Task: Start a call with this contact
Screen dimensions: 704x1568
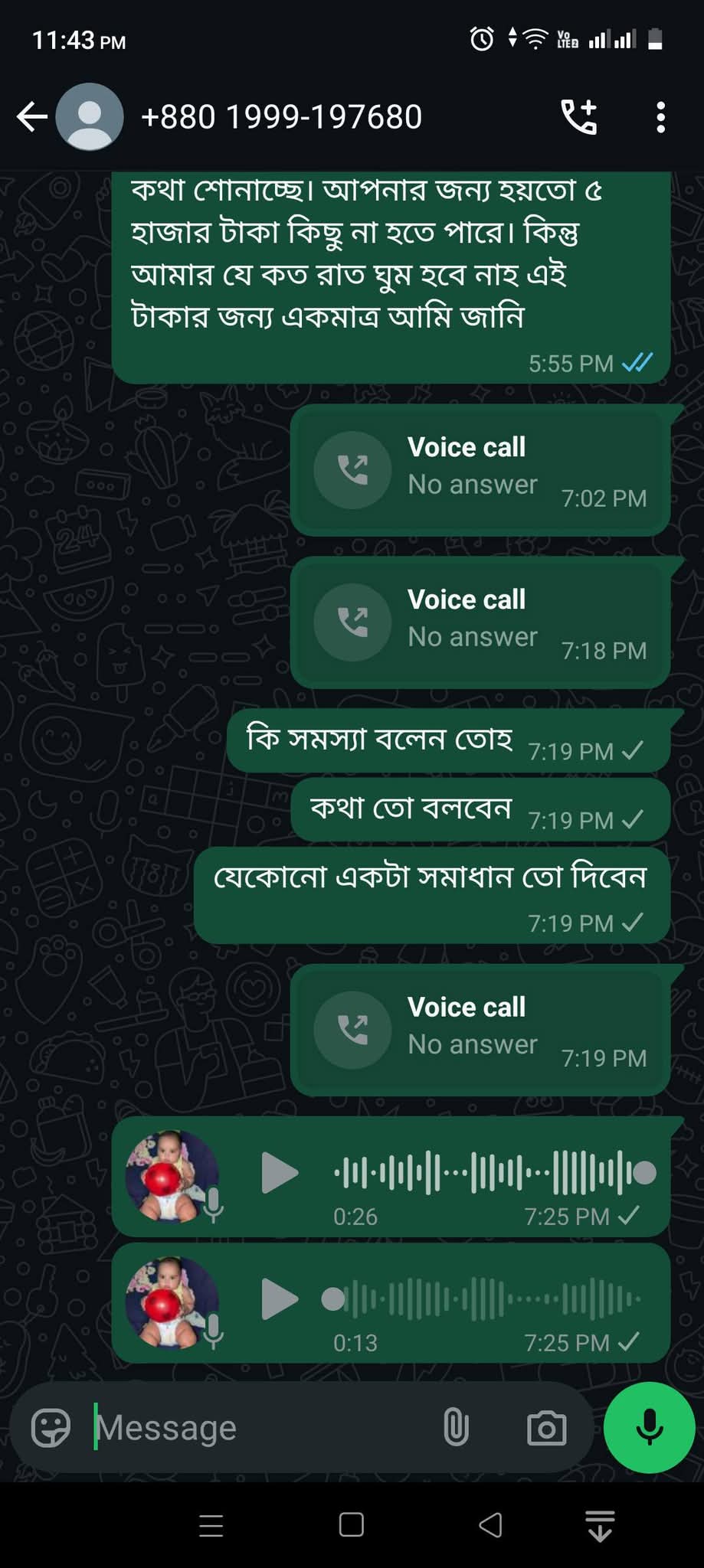Action: 579,117
